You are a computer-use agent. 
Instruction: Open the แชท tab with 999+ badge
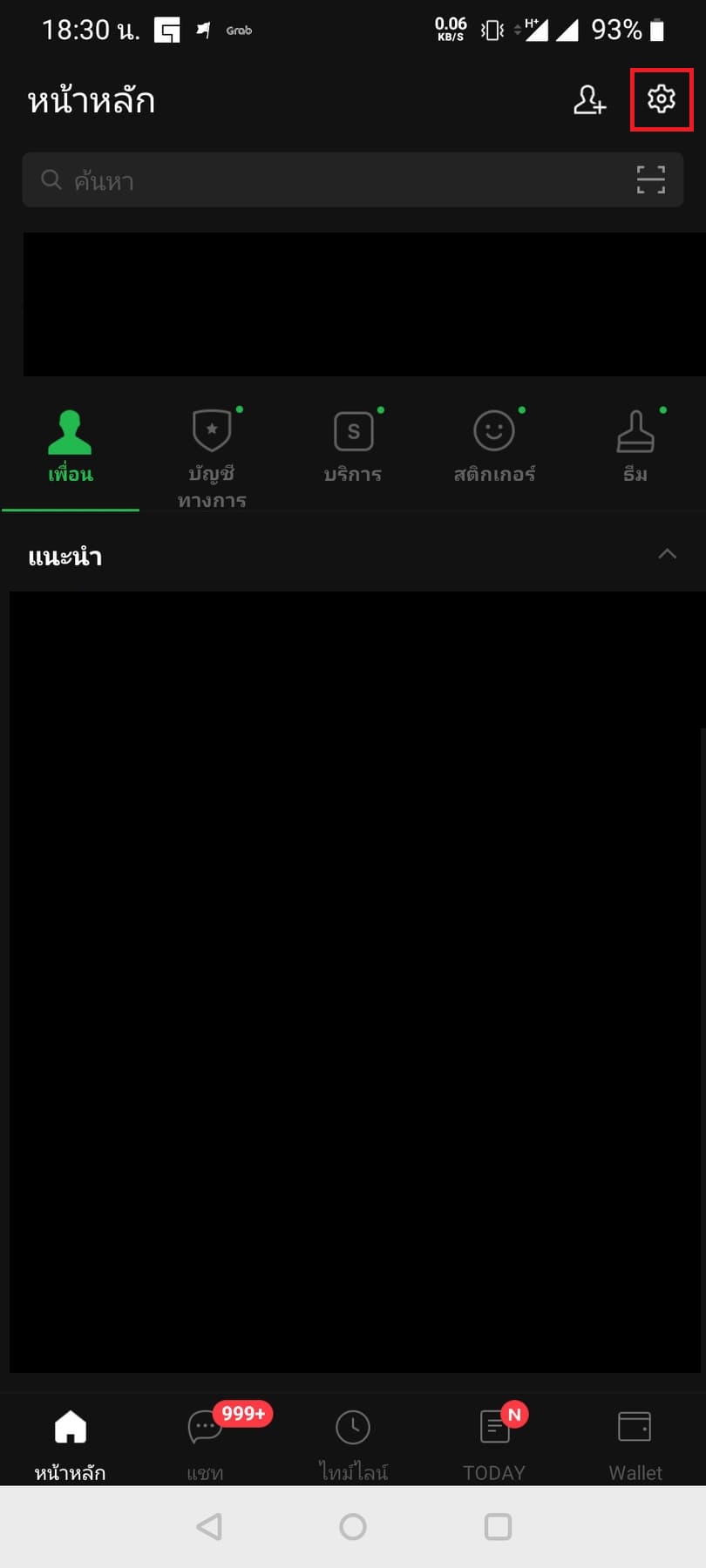206,1442
